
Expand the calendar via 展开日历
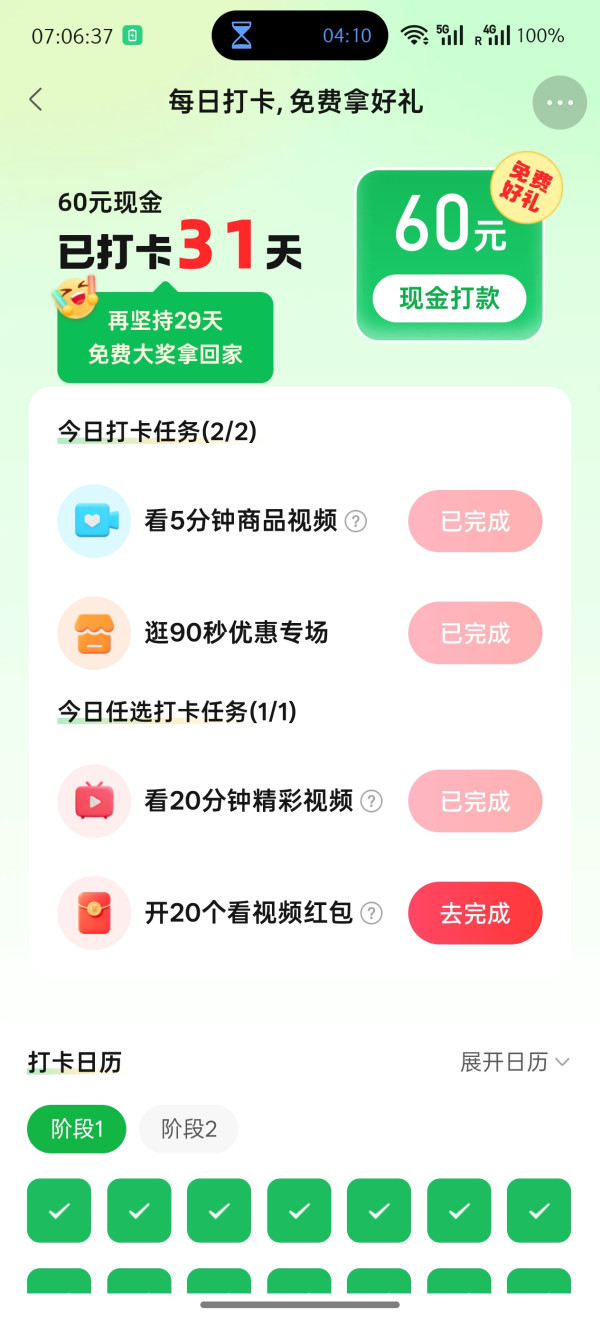(x=515, y=1062)
